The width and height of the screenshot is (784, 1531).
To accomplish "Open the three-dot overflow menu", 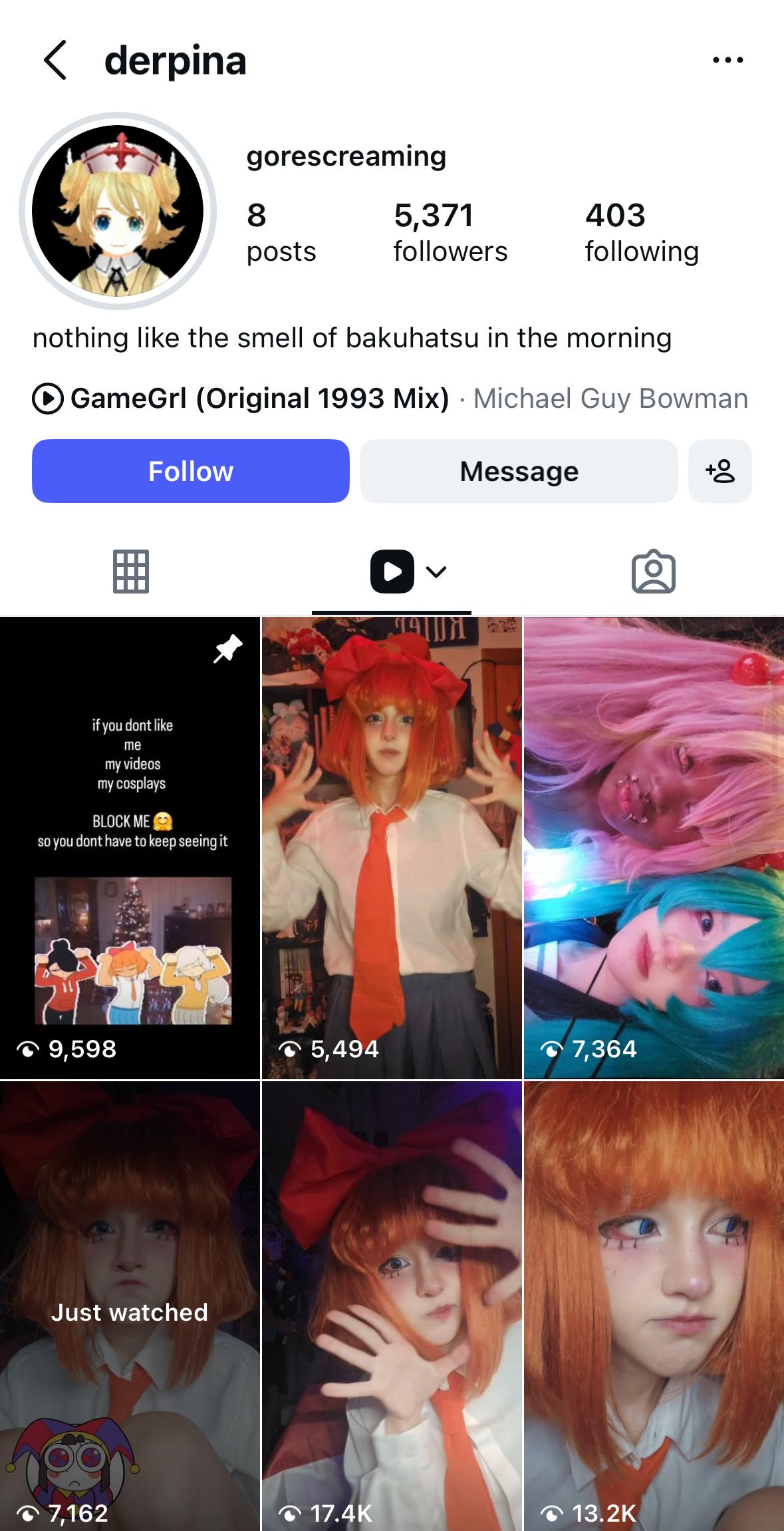I will click(x=727, y=61).
